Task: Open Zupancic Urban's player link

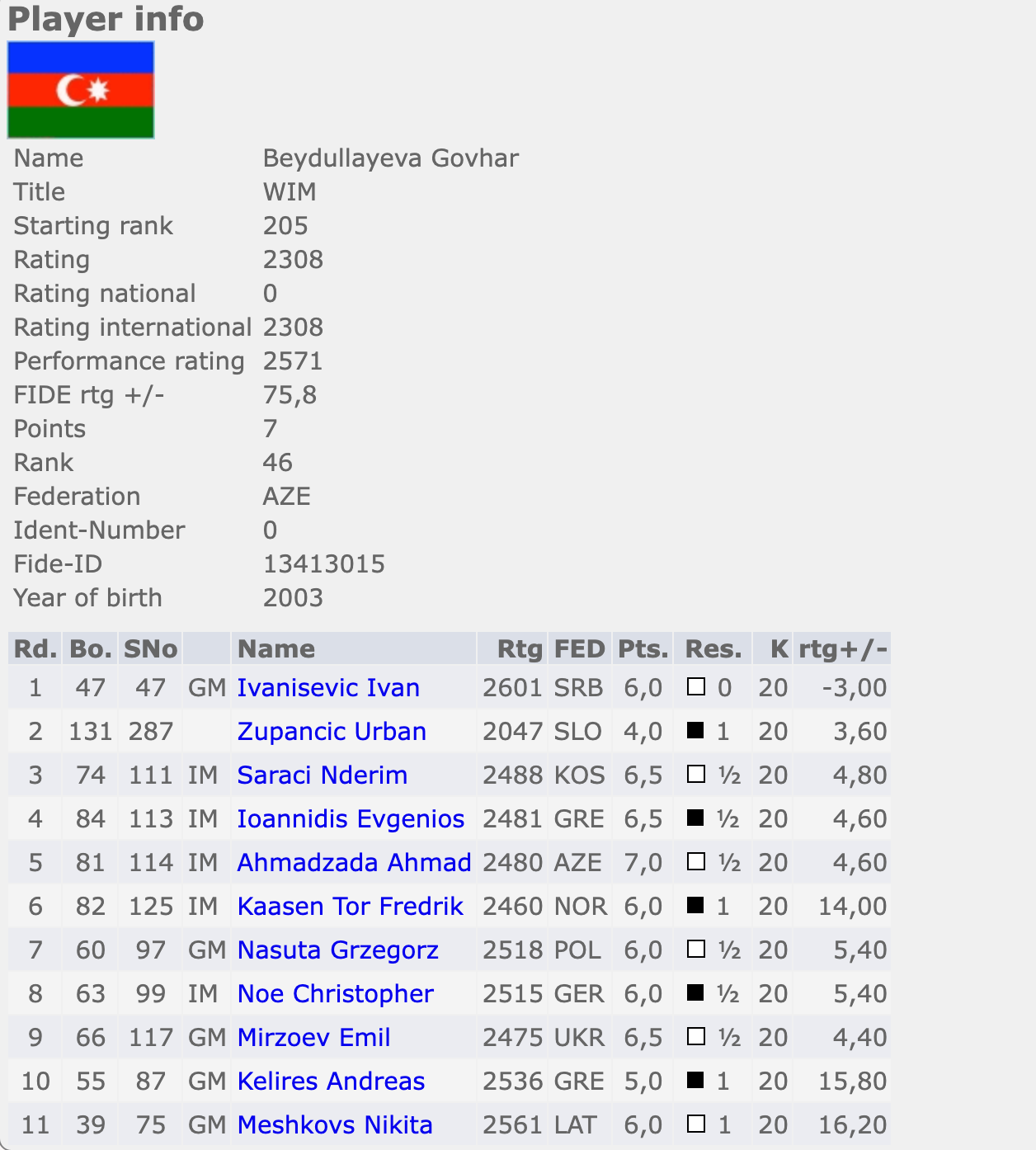Action: (331, 731)
